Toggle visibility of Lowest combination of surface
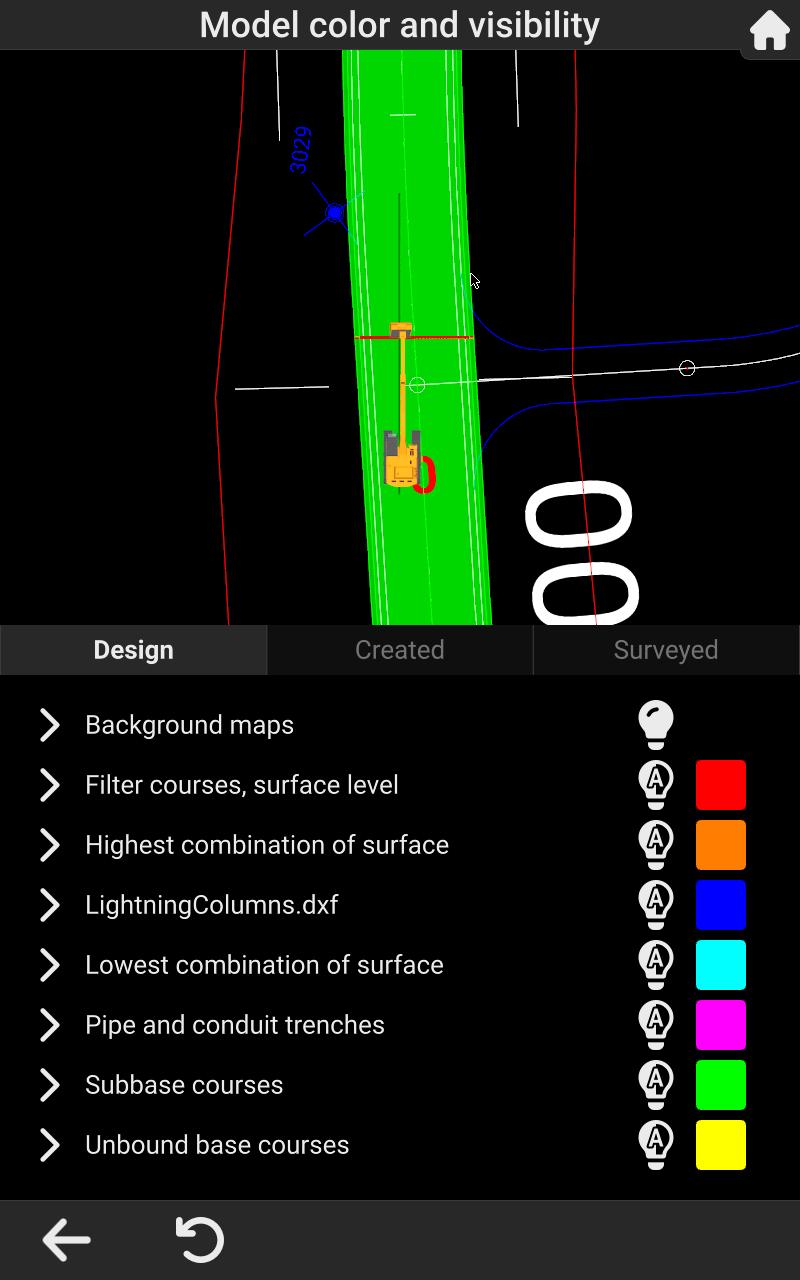The height and width of the screenshot is (1280, 800). click(x=656, y=965)
